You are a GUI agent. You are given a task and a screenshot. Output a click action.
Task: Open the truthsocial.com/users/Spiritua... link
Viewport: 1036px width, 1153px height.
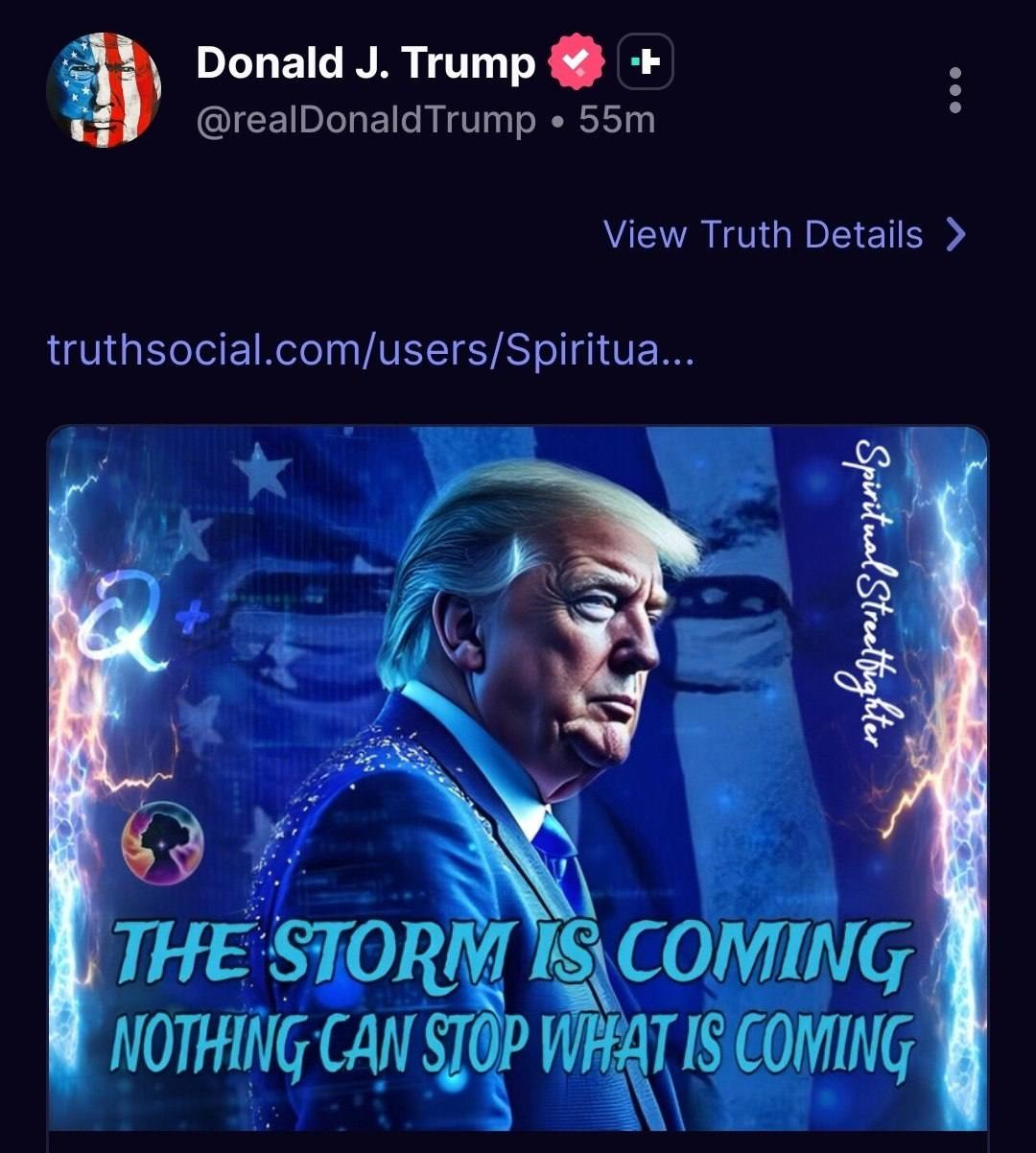tap(370, 350)
